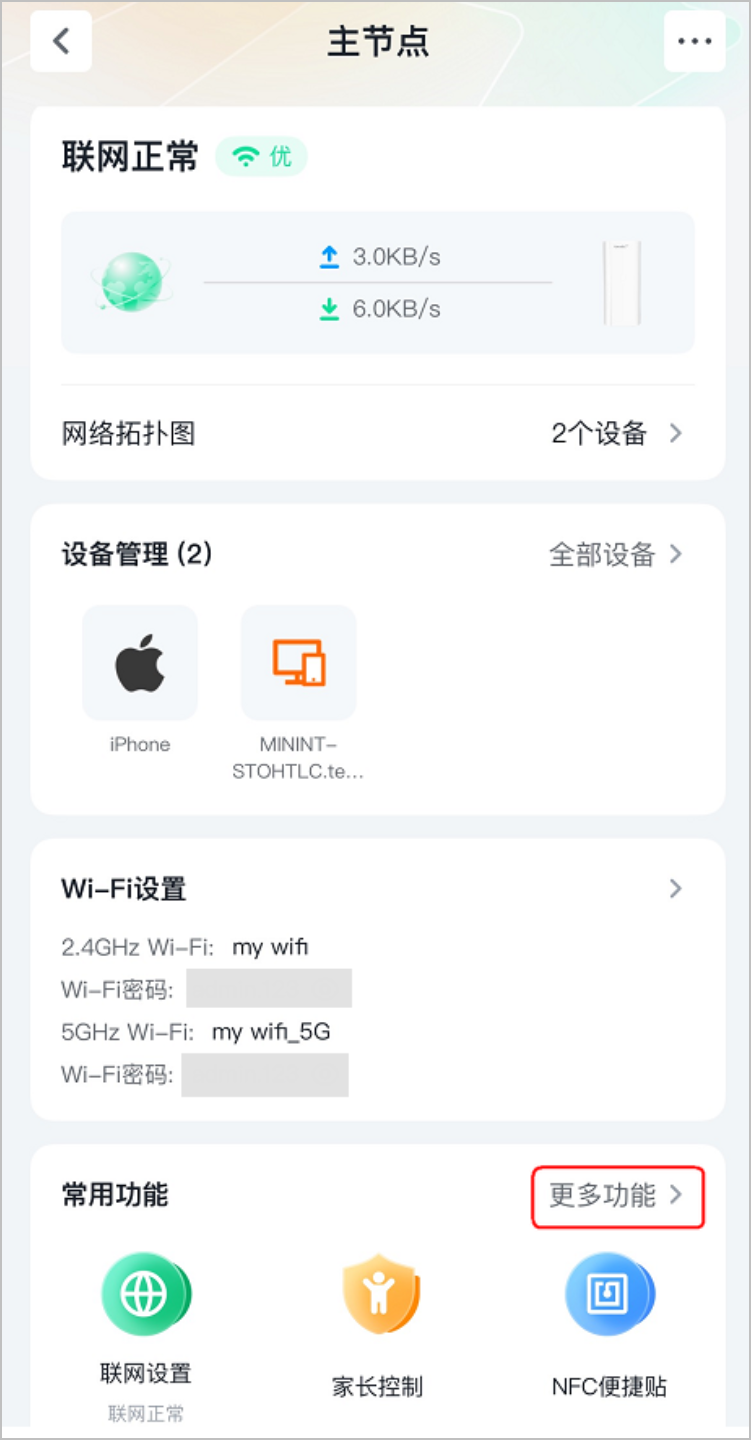Select the MININT-STOHTLC device
Screen dimensions: 751x1440
click(x=298, y=664)
